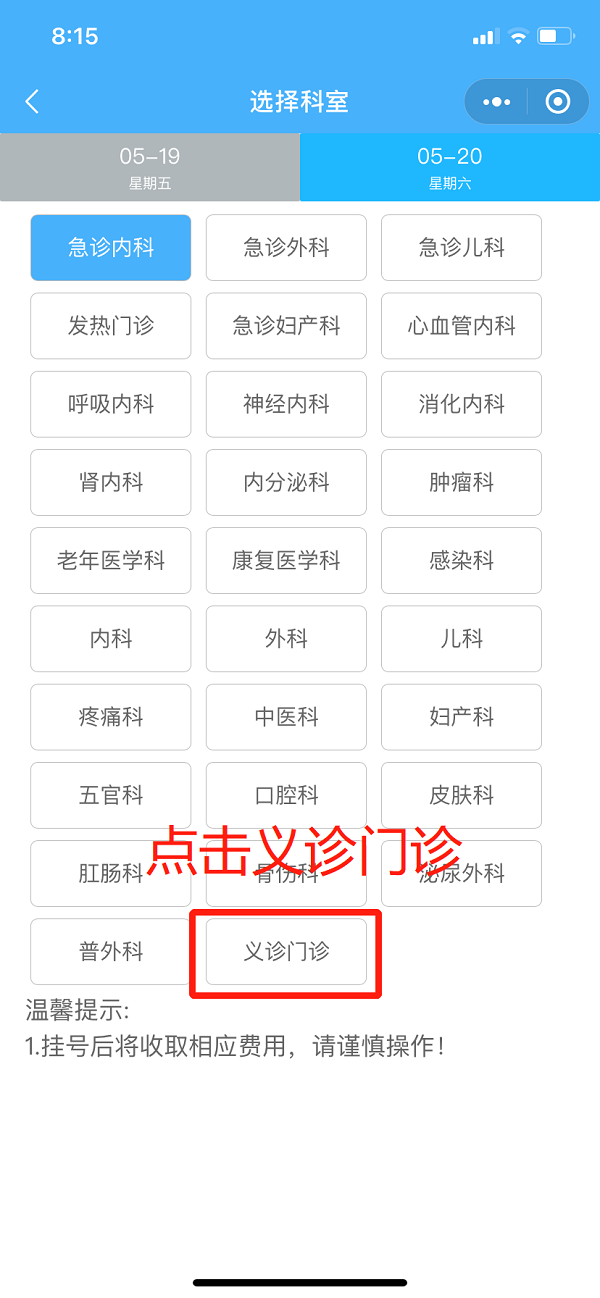Image resolution: width=600 pixels, height=1298 pixels.
Task: Select the 中医科 department
Action: click(286, 717)
